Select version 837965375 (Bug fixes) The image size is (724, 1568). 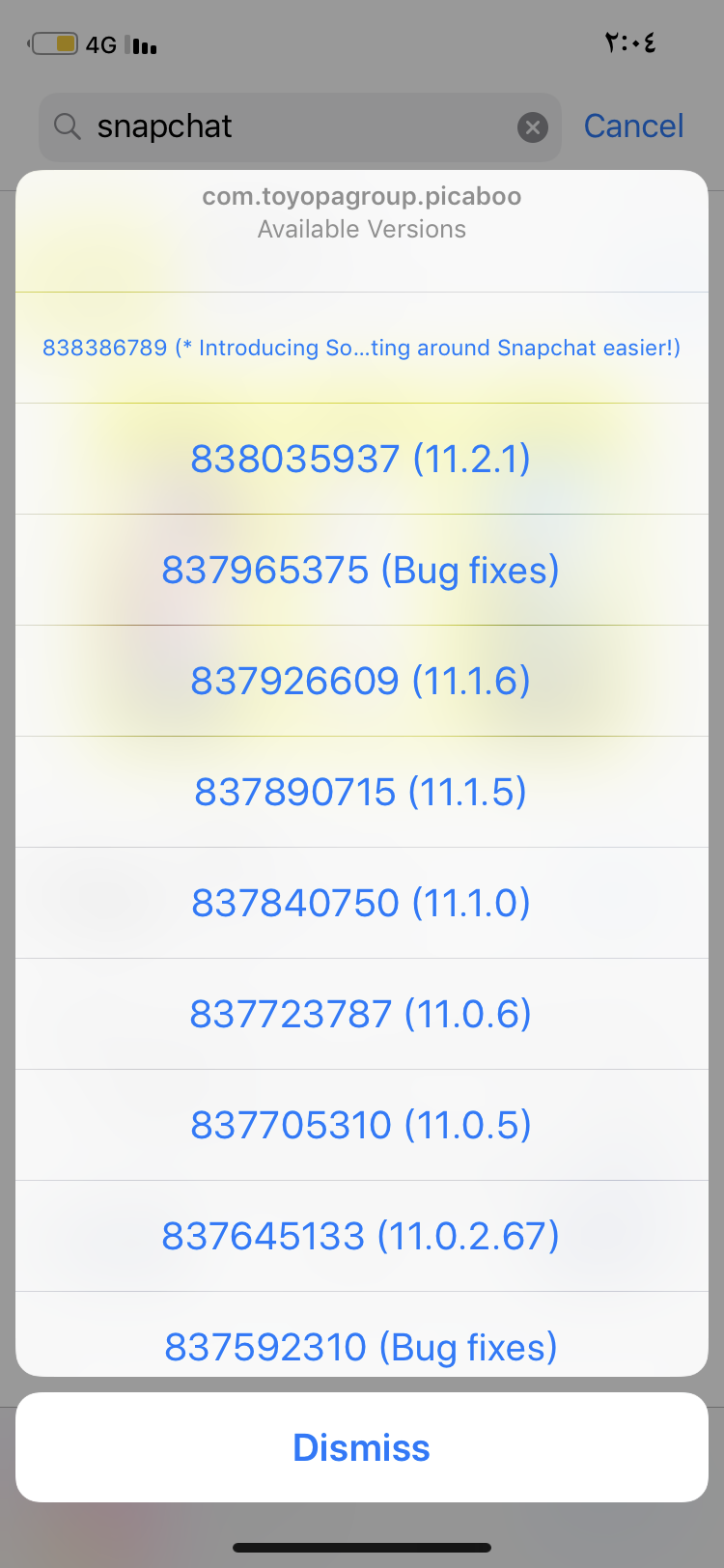362,570
